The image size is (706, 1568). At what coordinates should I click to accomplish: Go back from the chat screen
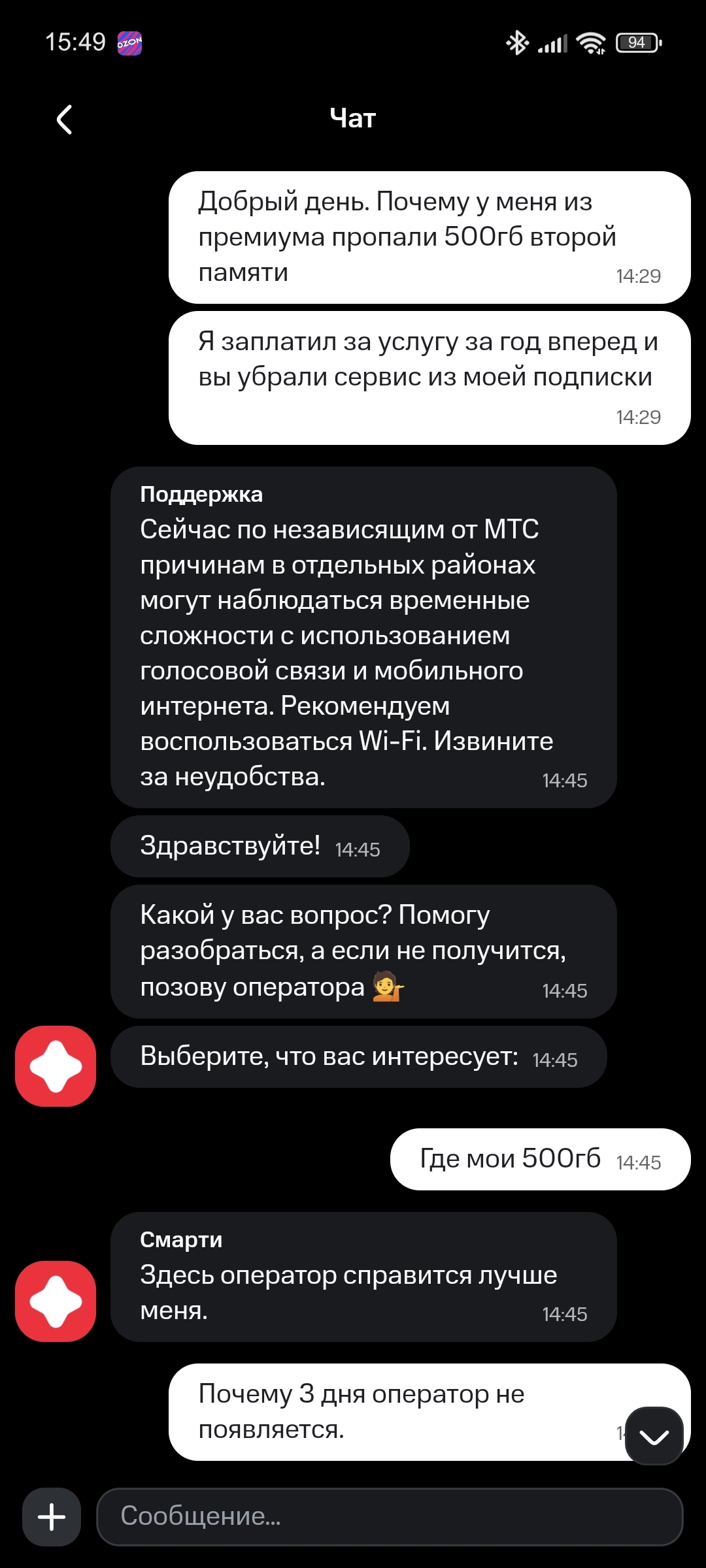point(64,120)
